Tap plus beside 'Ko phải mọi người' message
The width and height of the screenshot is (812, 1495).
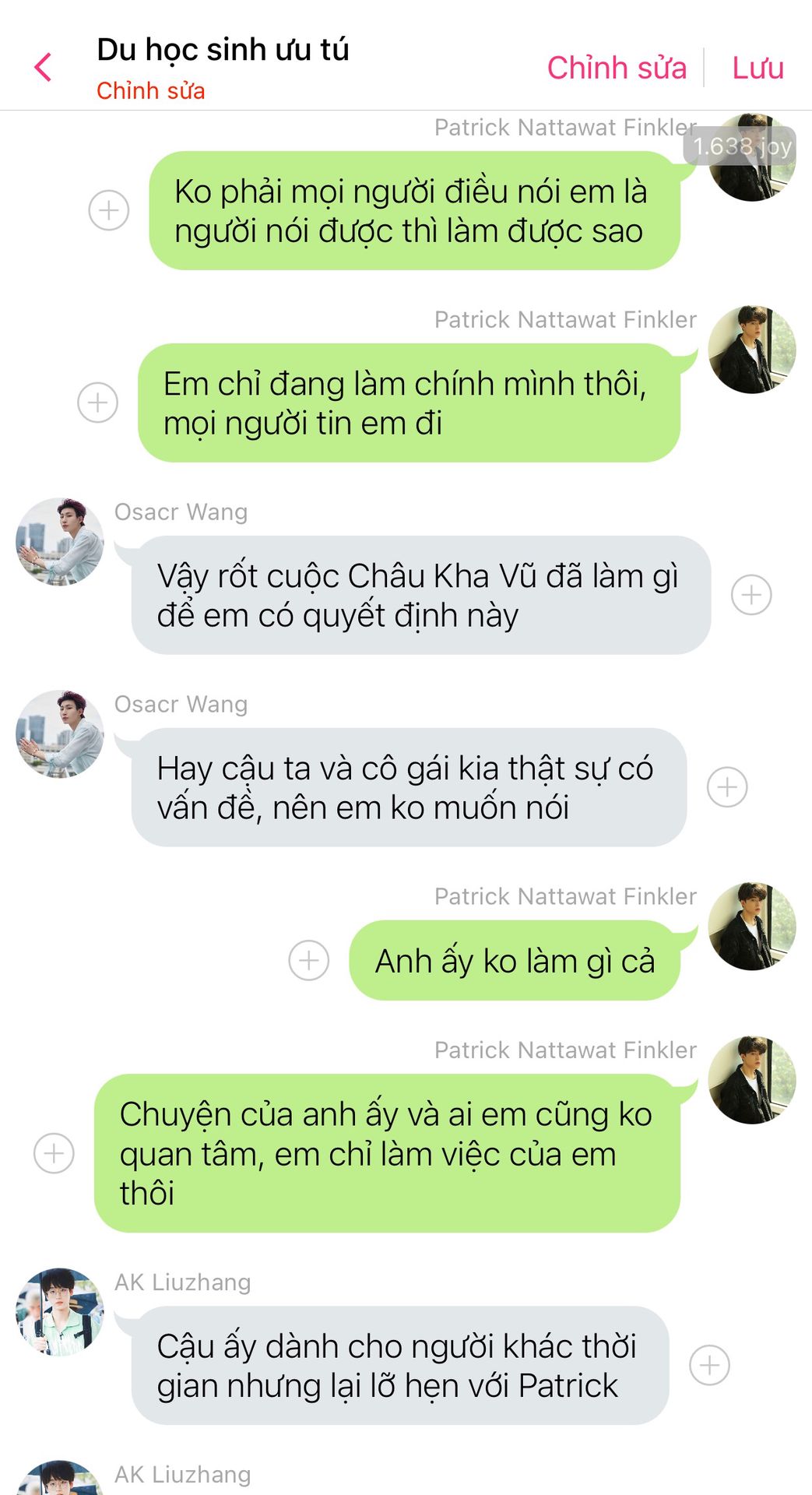(x=109, y=210)
